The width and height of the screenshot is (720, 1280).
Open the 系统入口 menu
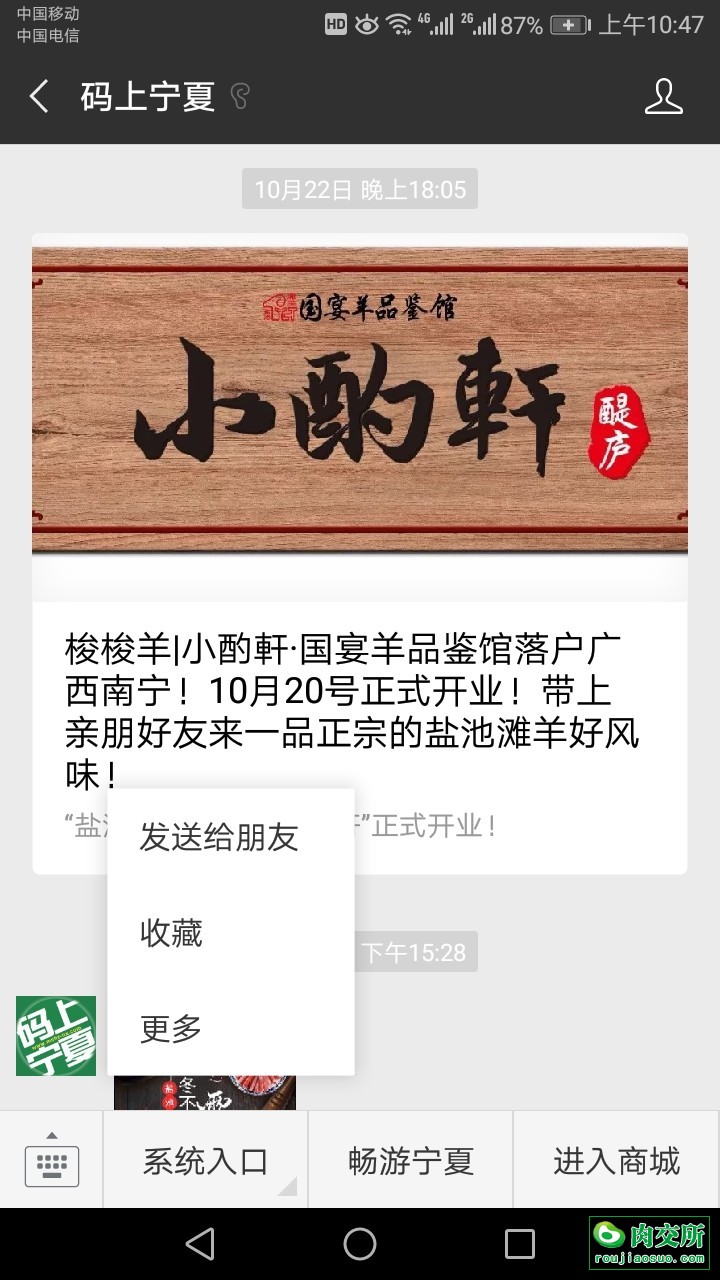[x=206, y=1161]
